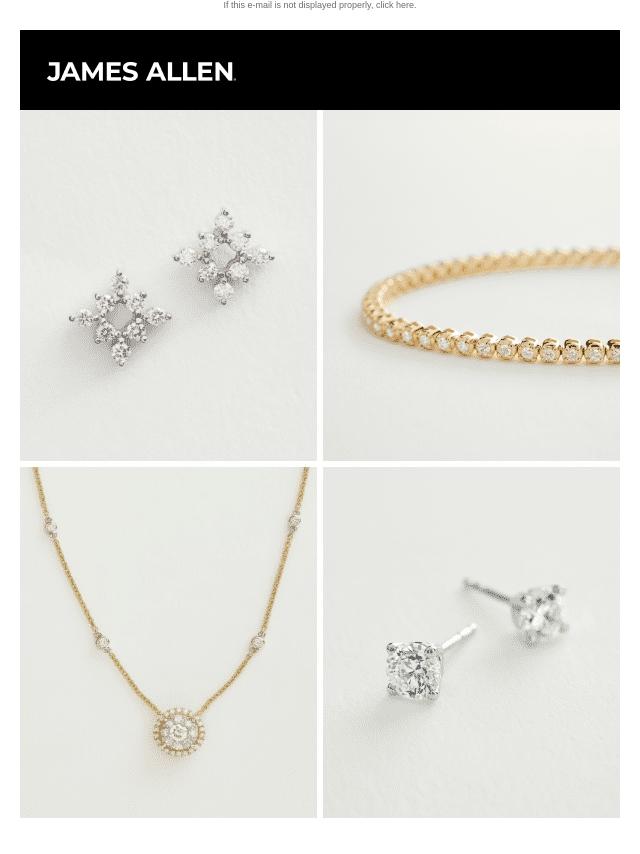View the yellow gold diamond tennis bracelet tile
640x854 pixels.
(471, 286)
